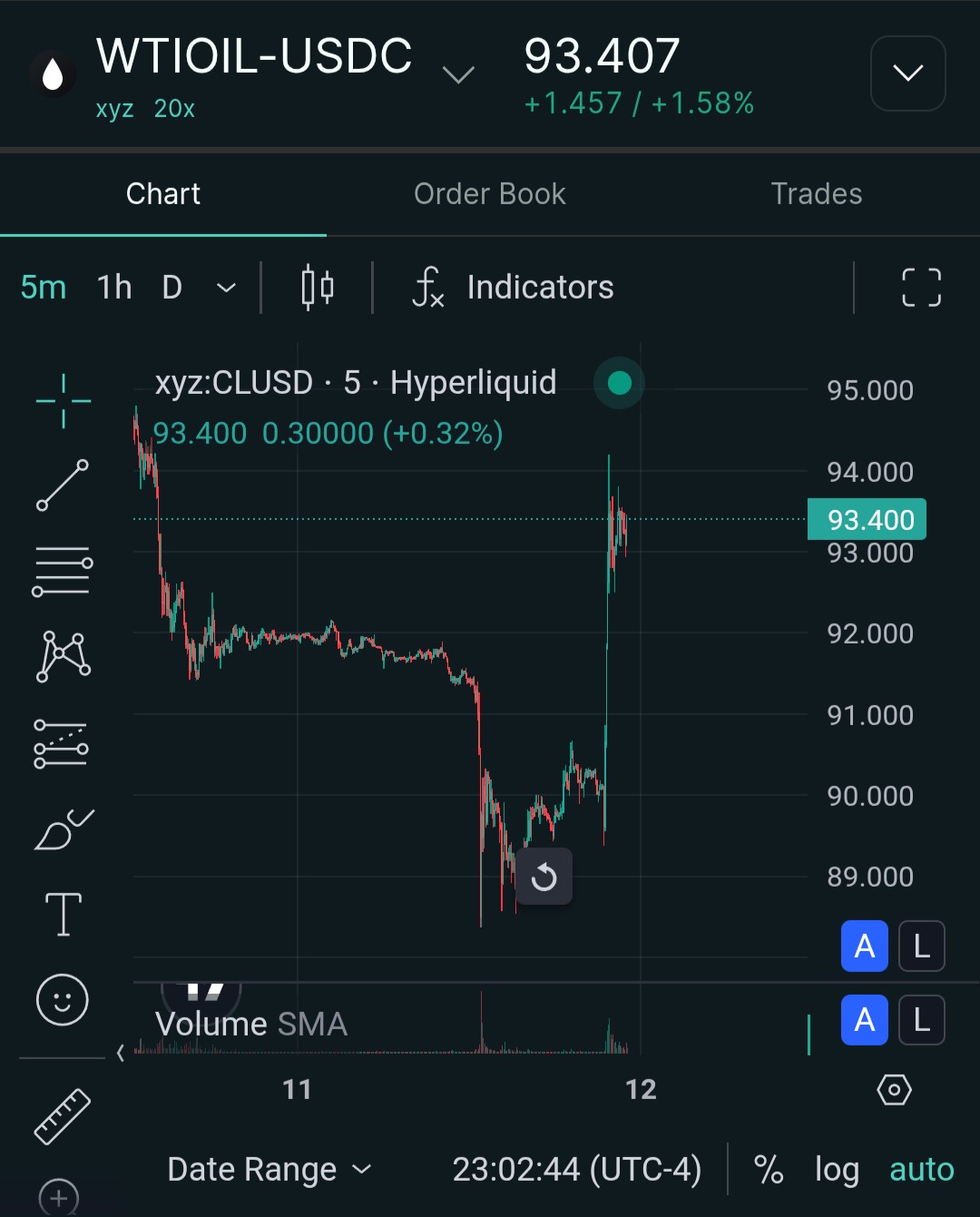The width and height of the screenshot is (980, 1217).
Task: Switch to the Trades tab
Action: coord(816,194)
